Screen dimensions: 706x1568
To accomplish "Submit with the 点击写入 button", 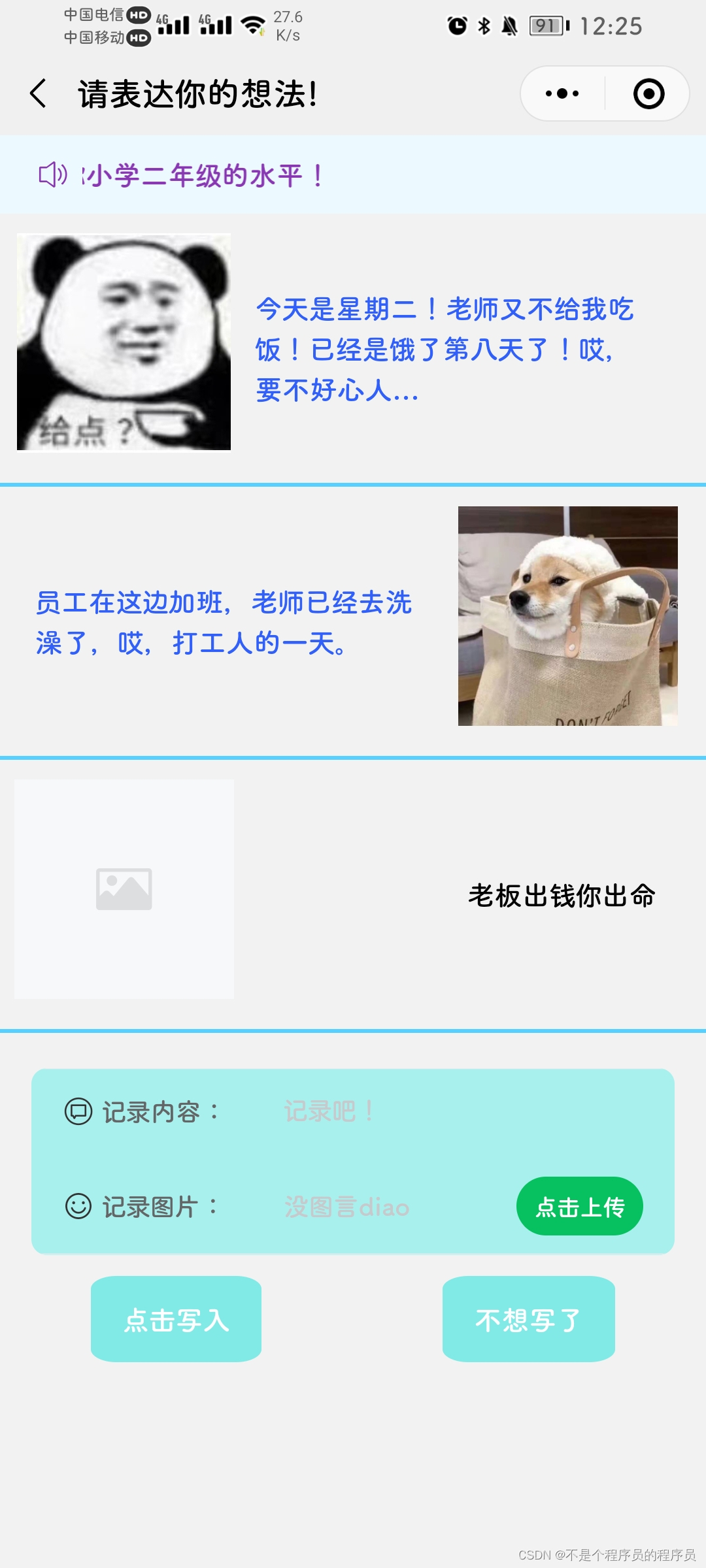I will (176, 1319).
